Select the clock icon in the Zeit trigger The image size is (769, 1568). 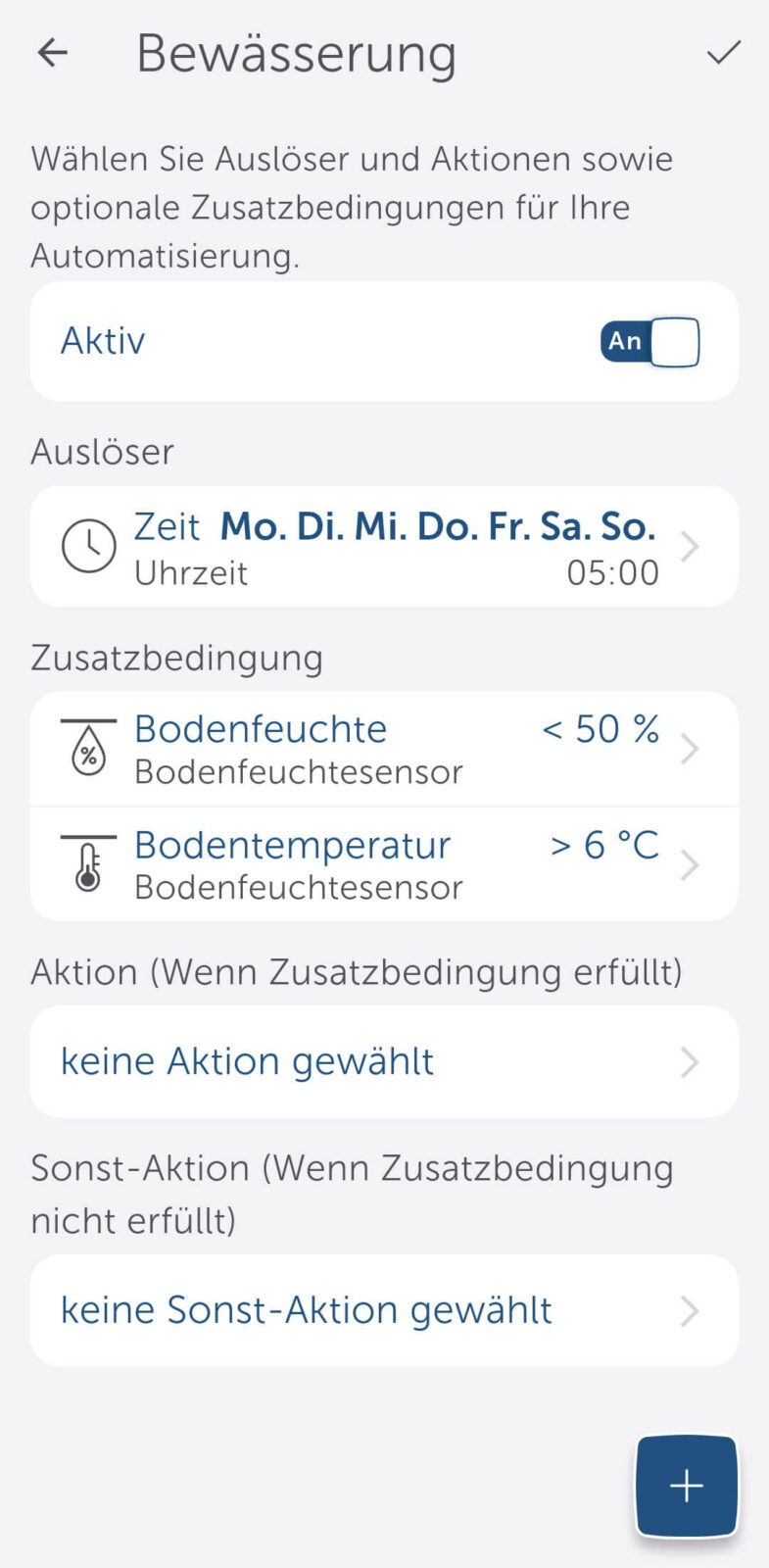[x=88, y=546]
